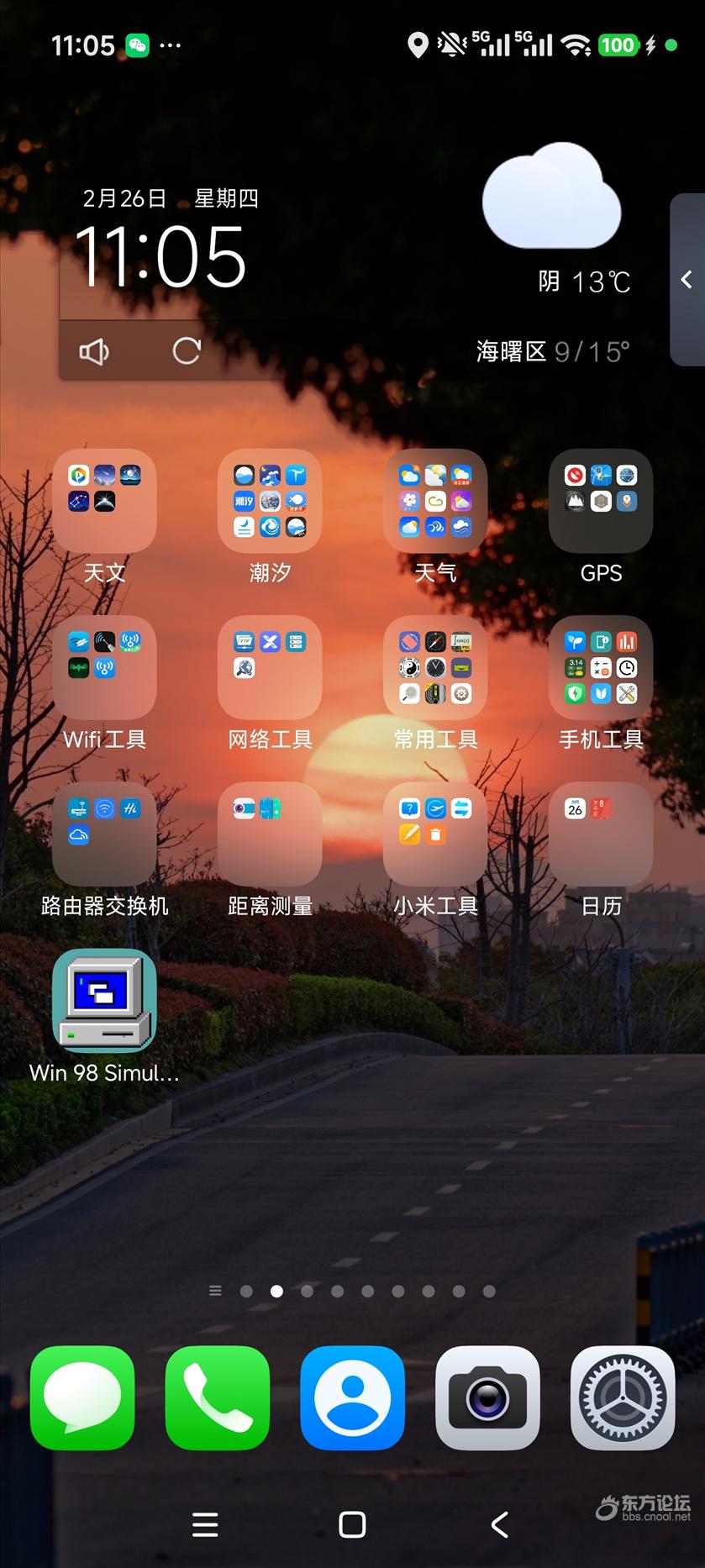Screen dimensions: 705x1568
Task: Expand the side panel arrow handle
Action: (687, 280)
